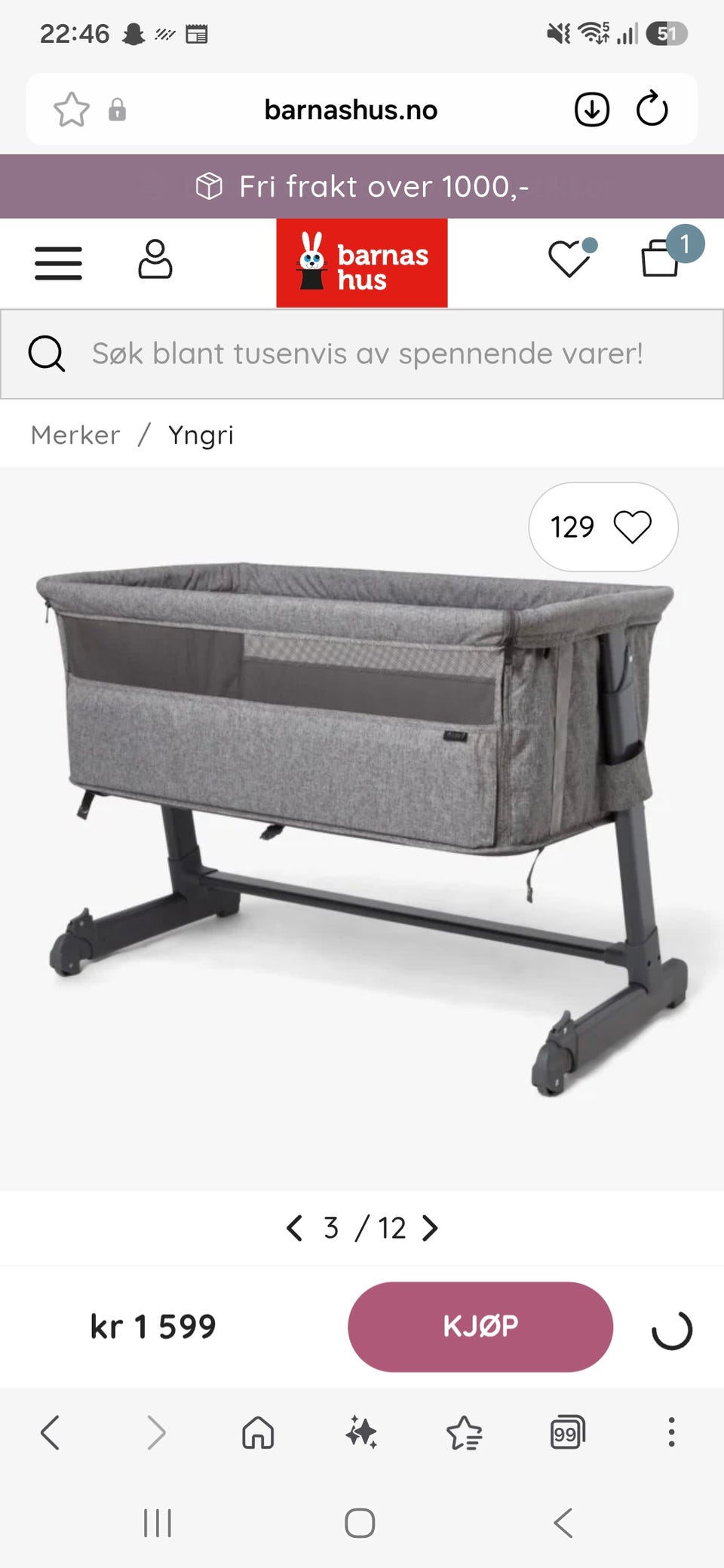Screen dimensions: 724x1568
Task: Tap the barnashus.no address bar
Action: coord(351,110)
